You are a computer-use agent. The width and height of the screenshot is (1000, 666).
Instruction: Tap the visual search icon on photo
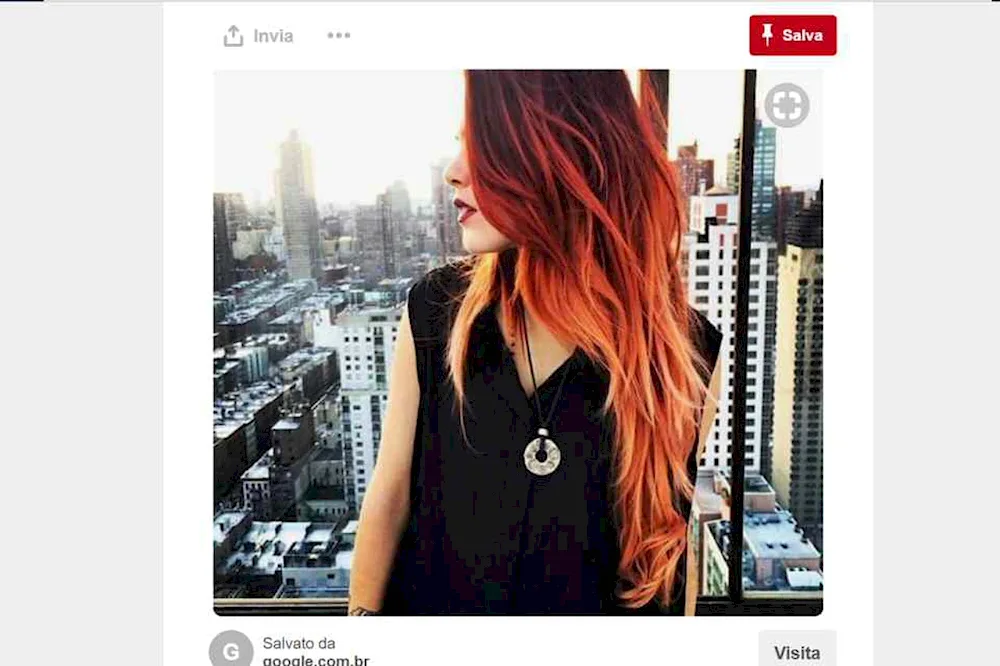786,105
